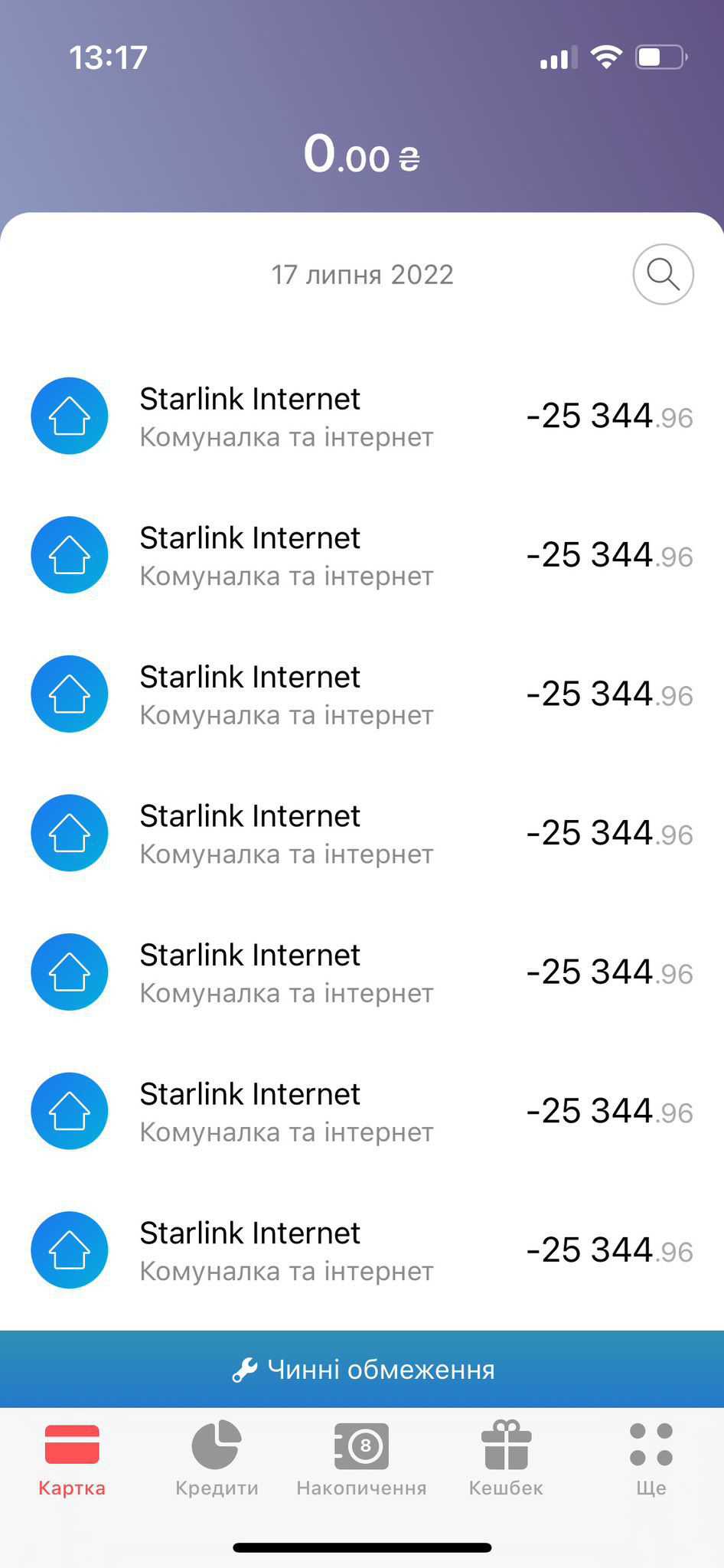Image resolution: width=724 pixels, height=1568 pixels.
Task: Open the Накопичення tab
Action: pos(361,1459)
